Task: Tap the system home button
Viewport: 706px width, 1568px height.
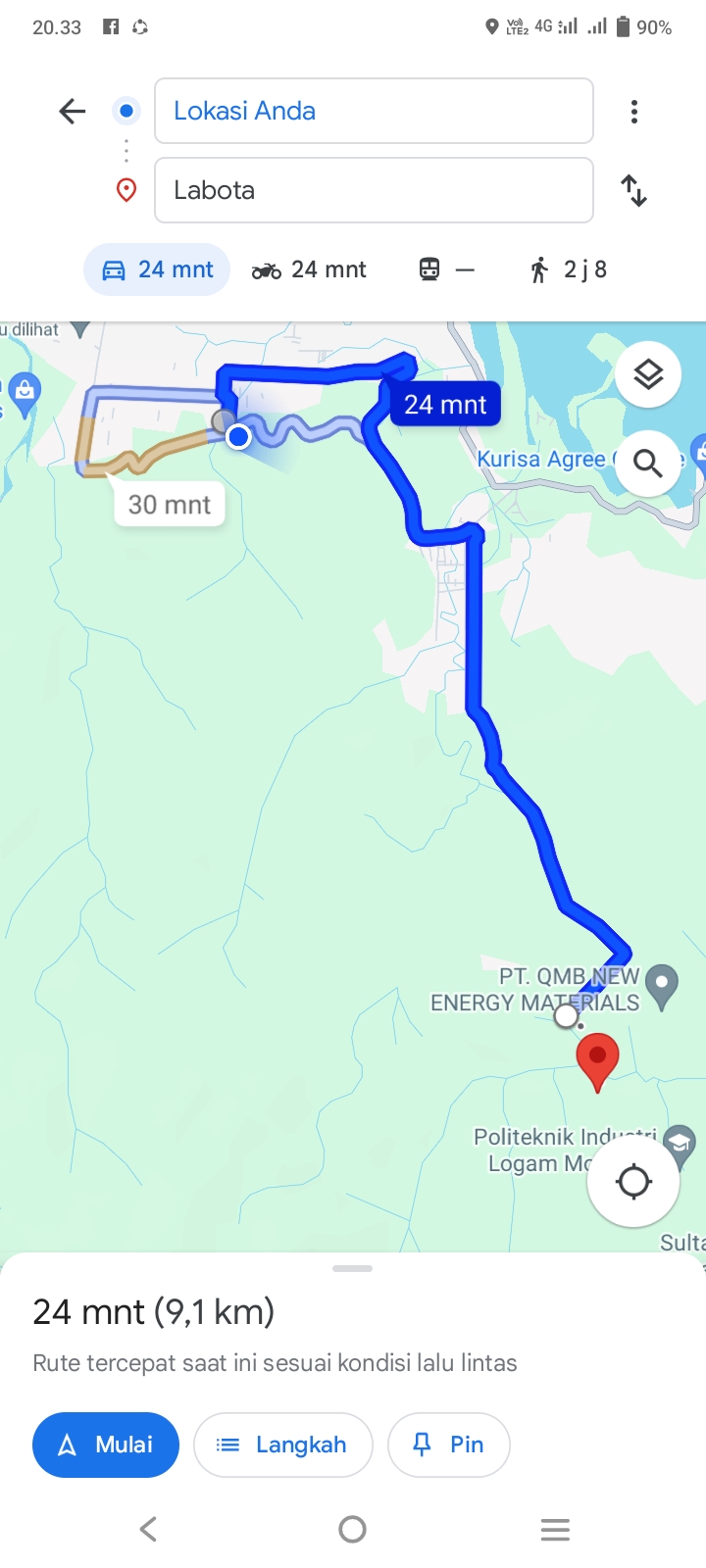Action: tap(352, 1529)
